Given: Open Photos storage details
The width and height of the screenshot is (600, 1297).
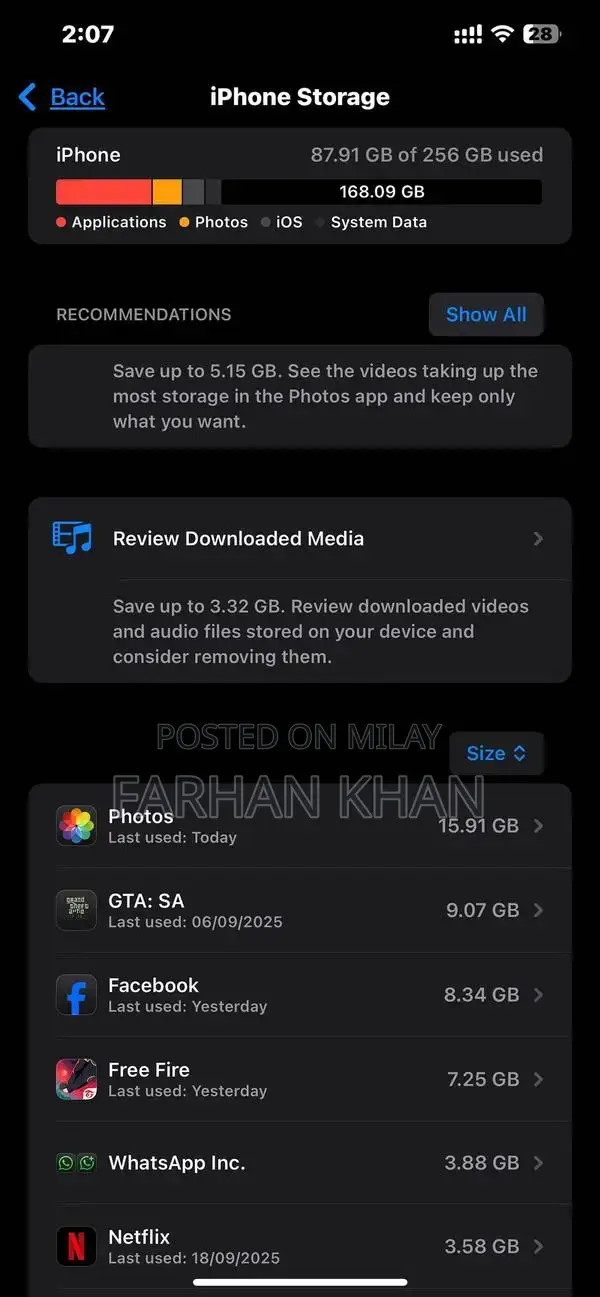Looking at the screenshot, I should 300,826.
